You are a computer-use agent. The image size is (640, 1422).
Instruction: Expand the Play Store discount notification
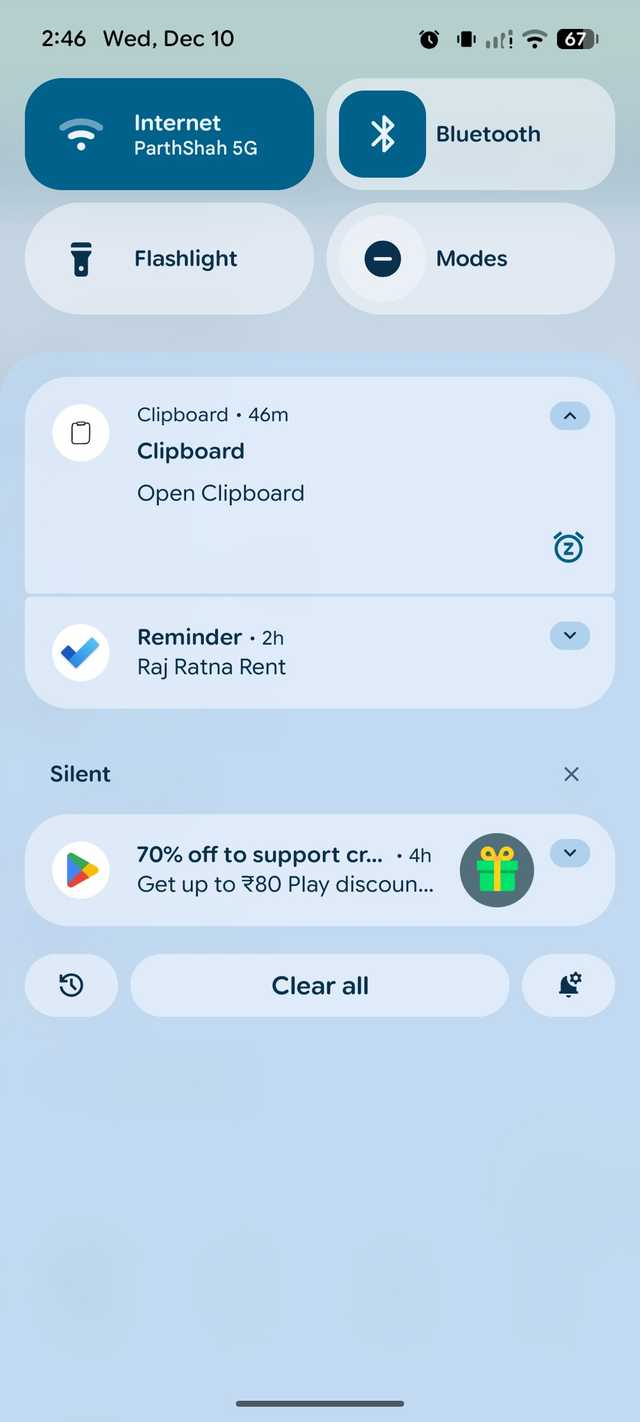tap(569, 853)
